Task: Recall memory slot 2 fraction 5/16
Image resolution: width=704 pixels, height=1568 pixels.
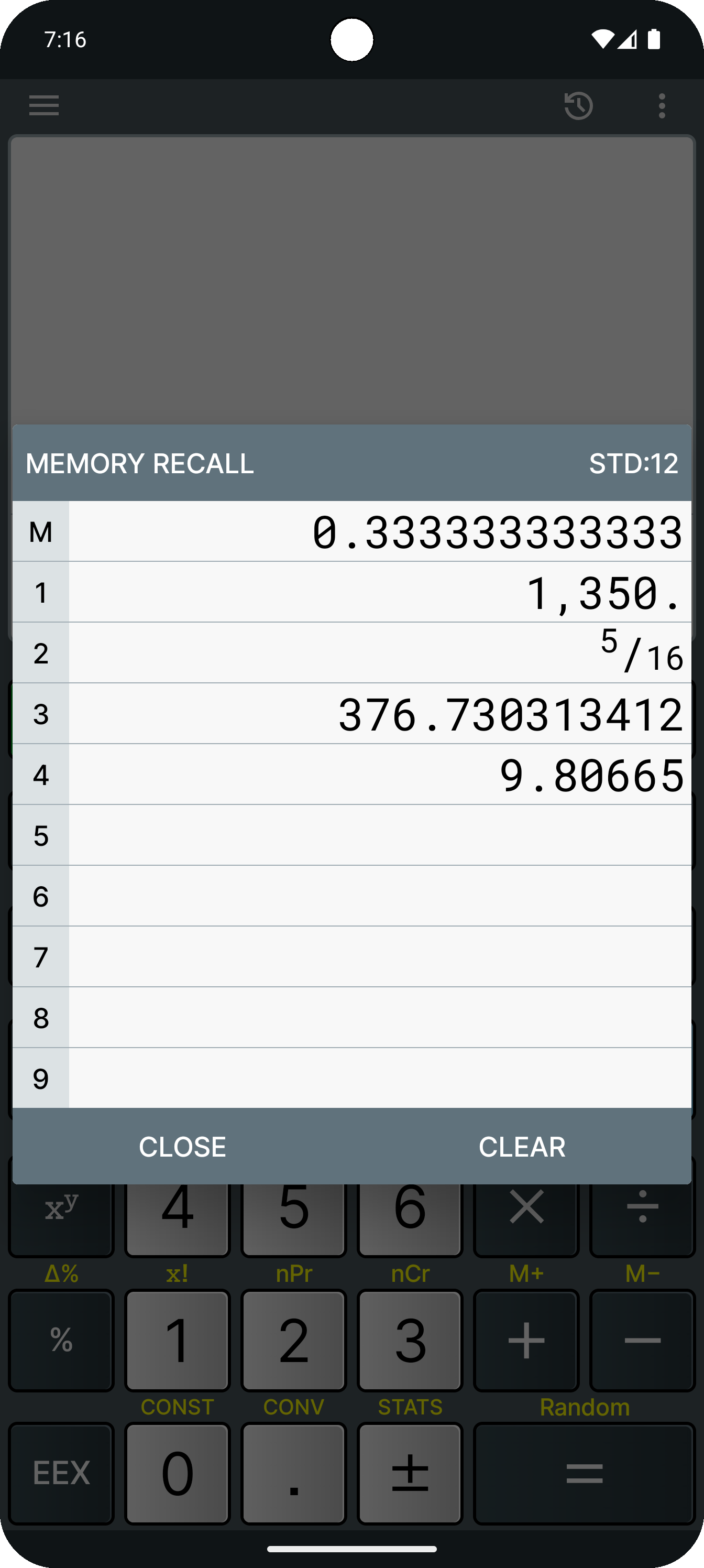Action: [x=351, y=653]
